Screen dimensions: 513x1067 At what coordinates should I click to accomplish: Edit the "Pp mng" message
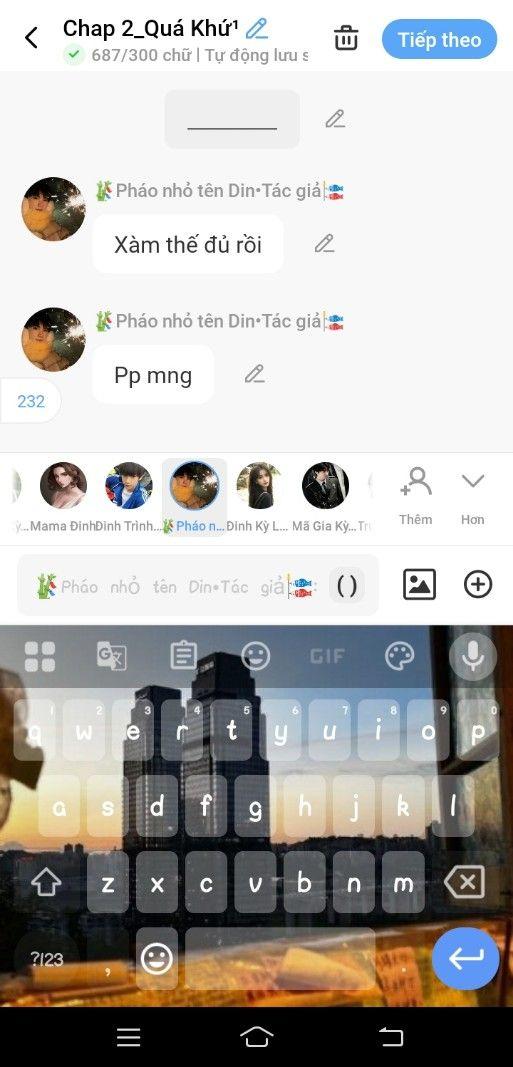(x=254, y=374)
